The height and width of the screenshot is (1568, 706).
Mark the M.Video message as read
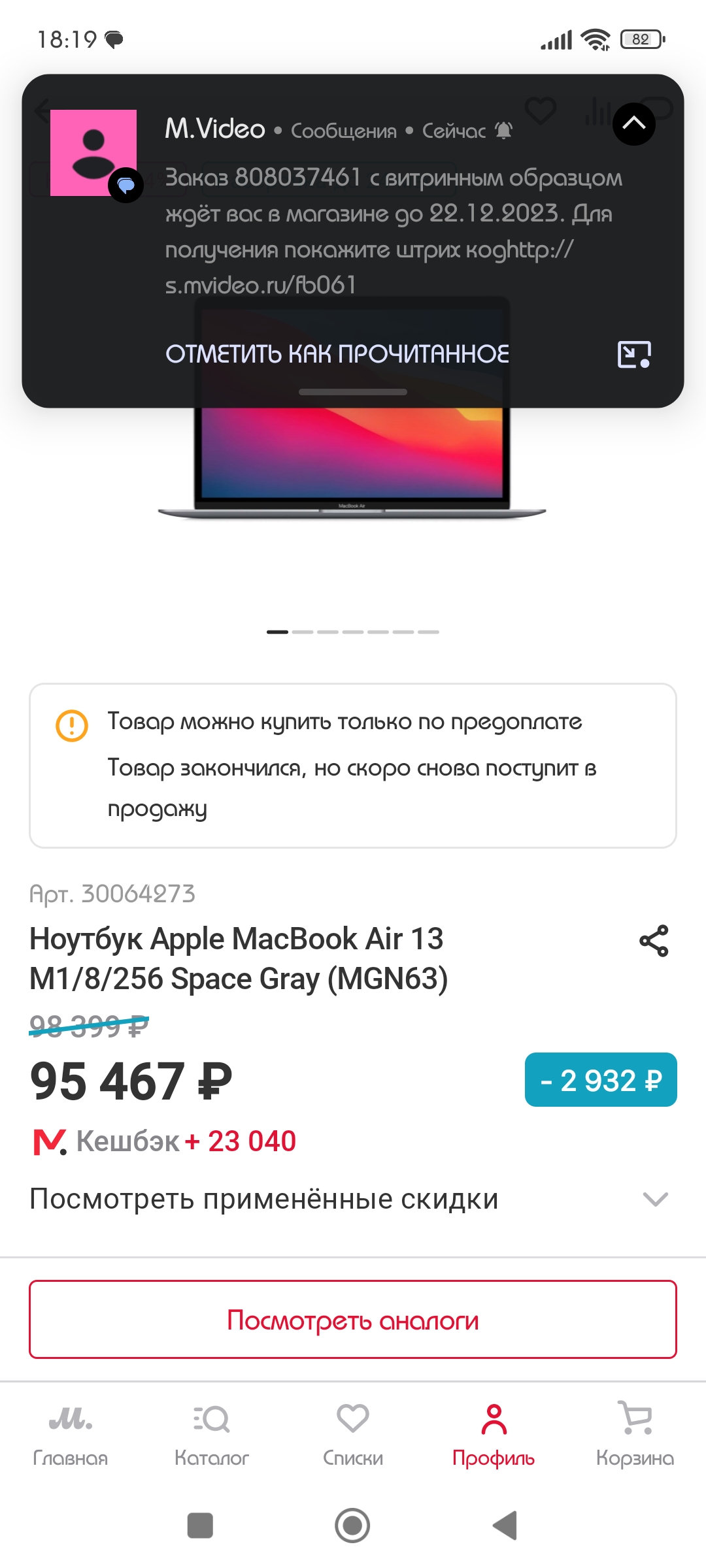[x=337, y=354]
